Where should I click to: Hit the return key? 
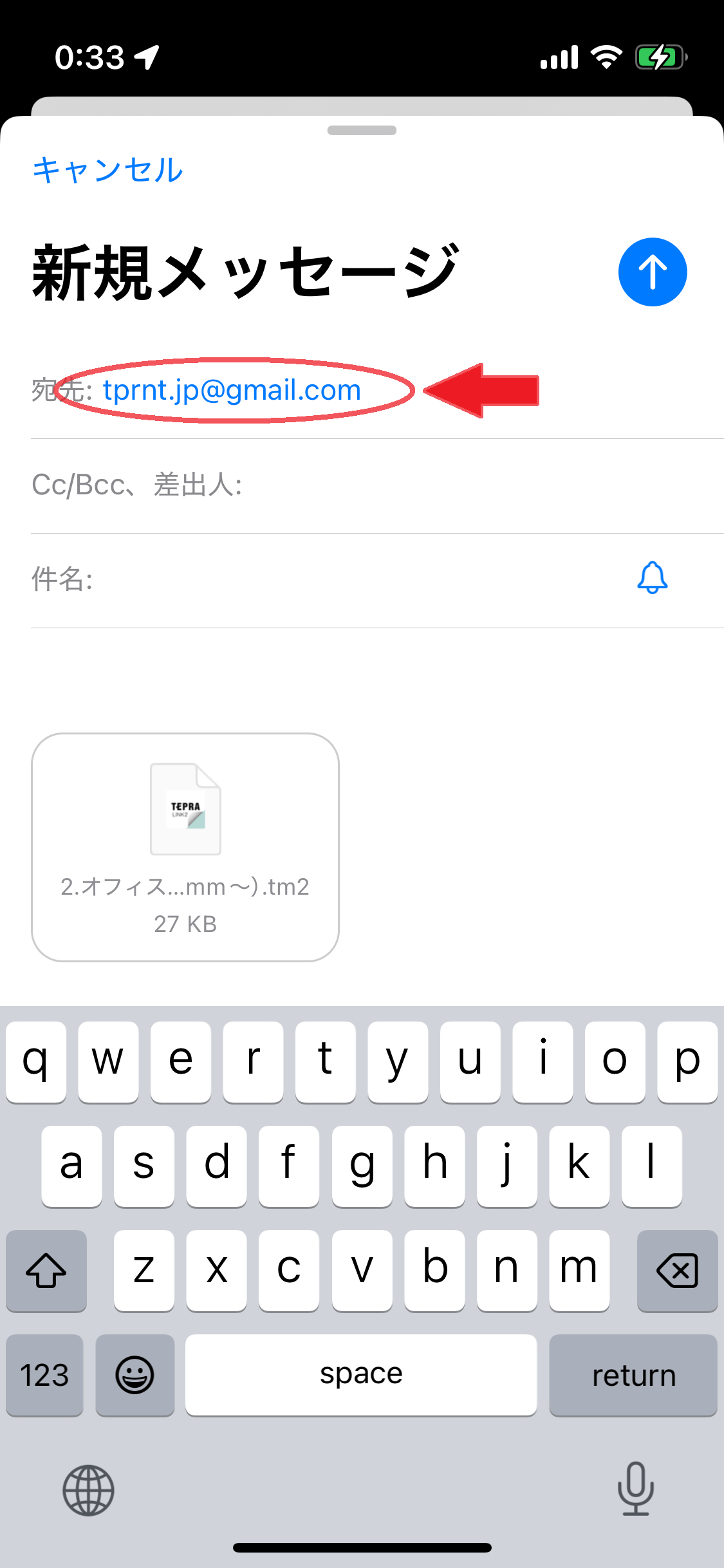click(x=633, y=1375)
